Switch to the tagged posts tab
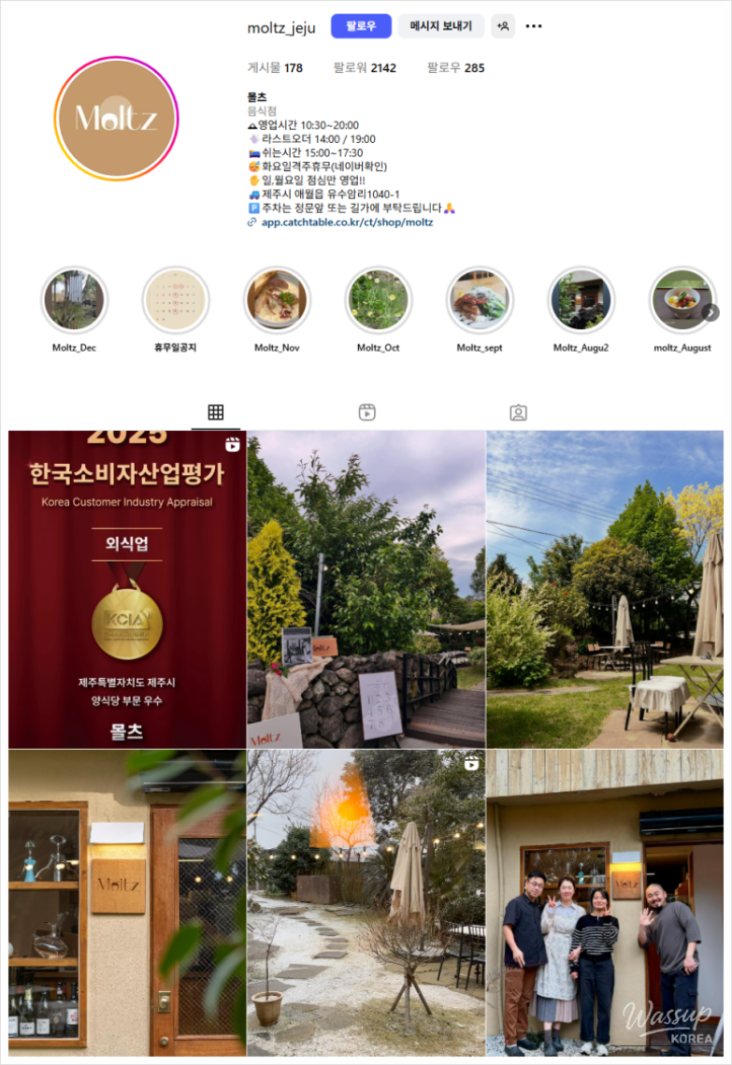Viewport: 732px width, 1065px height. tap(518, 412)
